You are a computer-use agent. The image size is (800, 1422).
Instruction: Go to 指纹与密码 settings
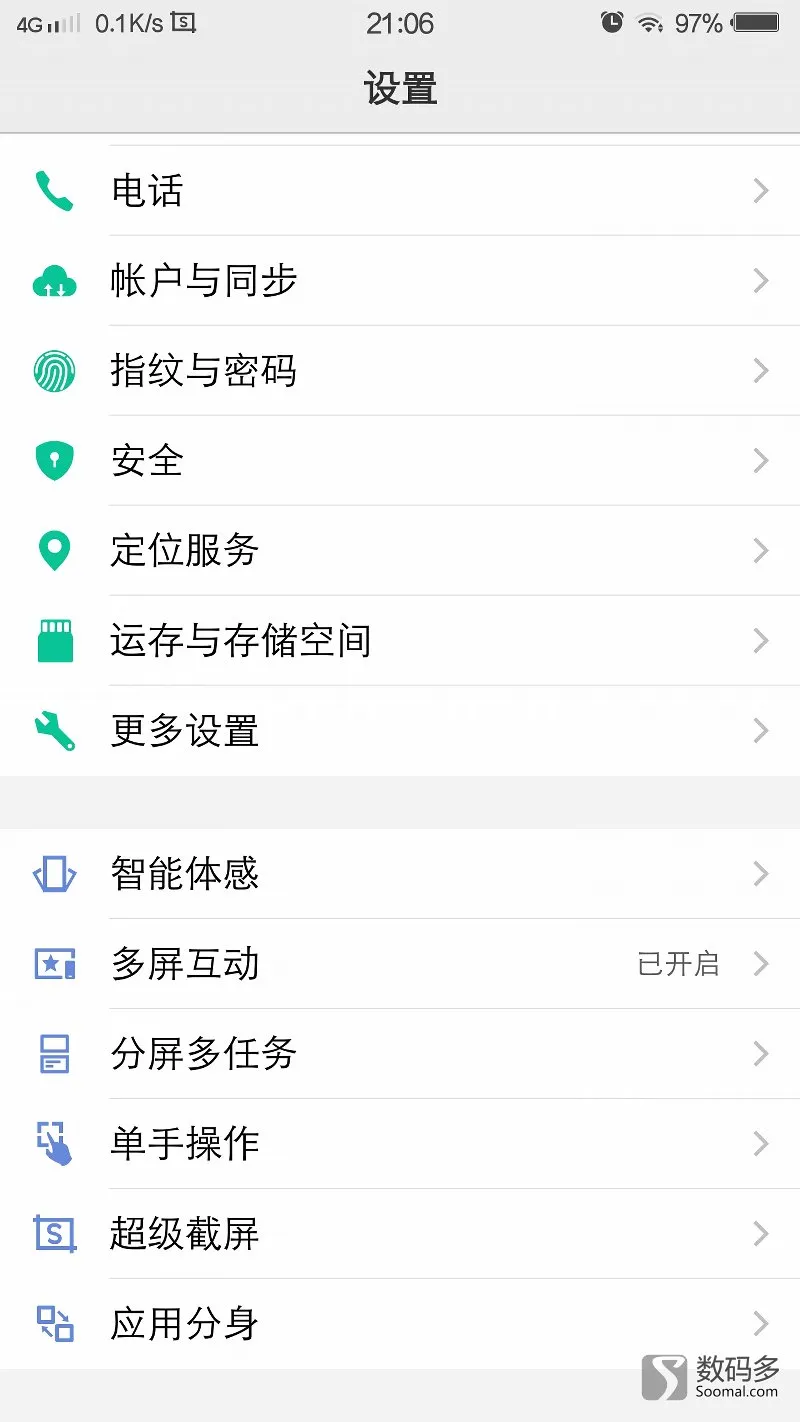point(400,371)
